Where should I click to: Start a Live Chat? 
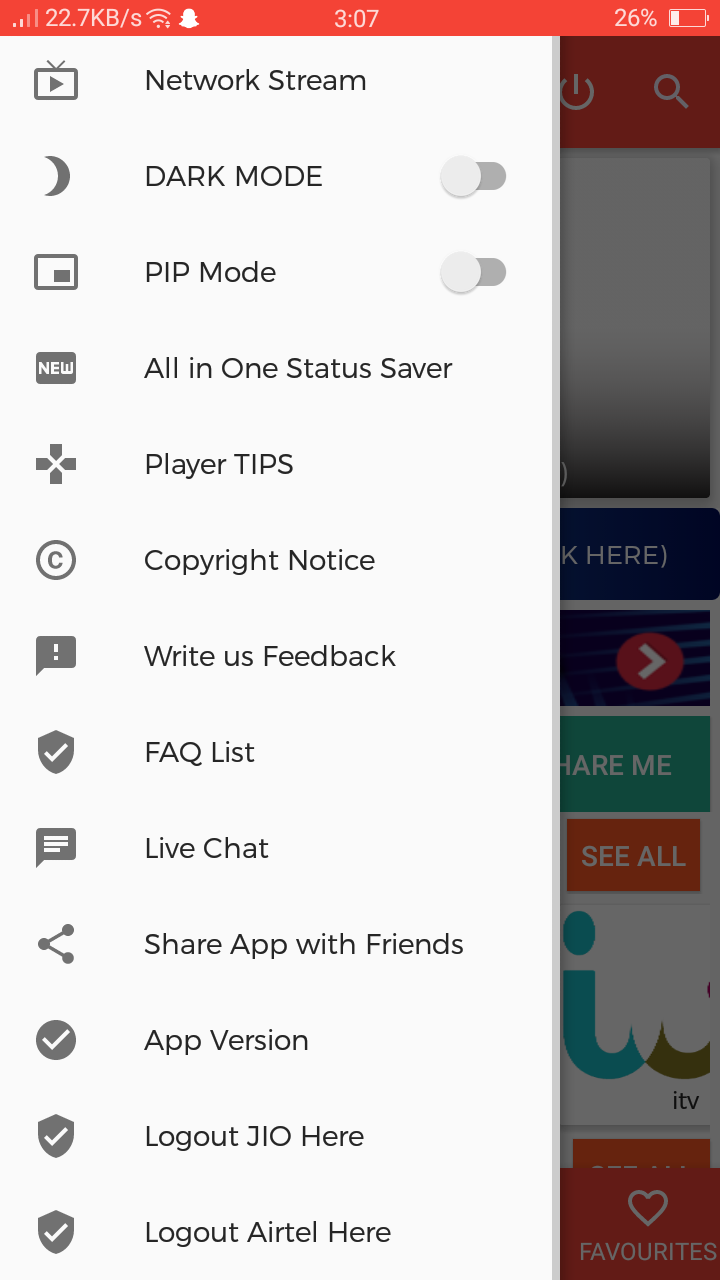pyautogui.click(x=206, y=849)
